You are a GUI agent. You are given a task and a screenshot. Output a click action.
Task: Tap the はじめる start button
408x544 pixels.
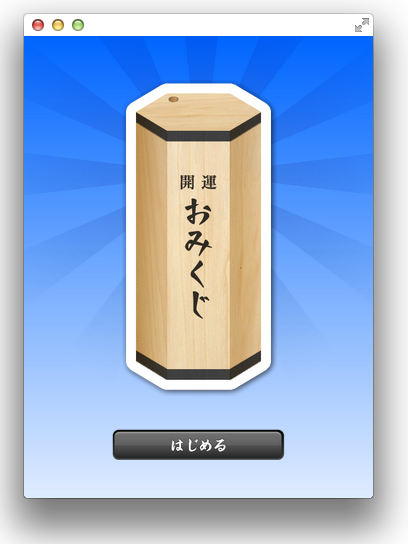pyautogui.click(x=198, y=445)
